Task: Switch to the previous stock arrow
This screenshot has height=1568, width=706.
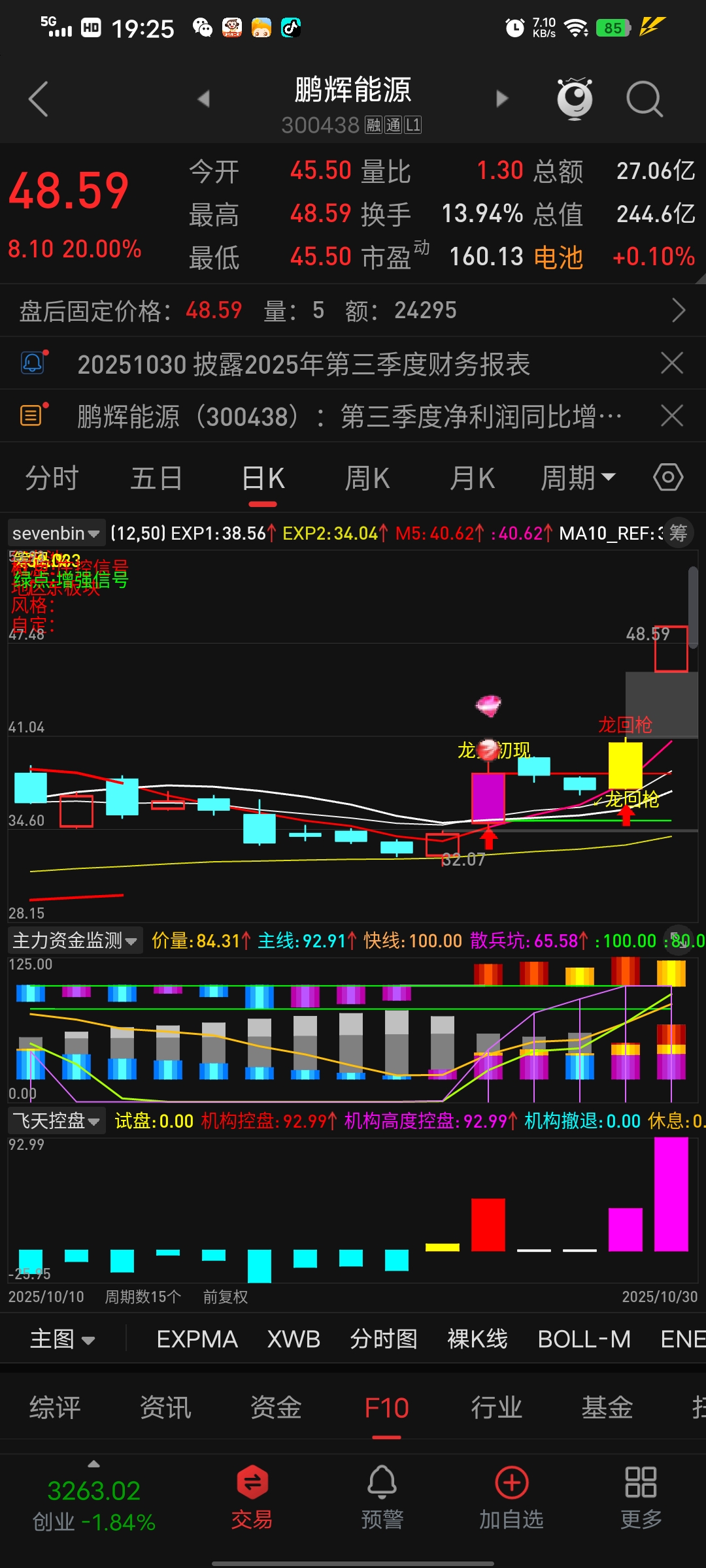Action: click(204, 99)
